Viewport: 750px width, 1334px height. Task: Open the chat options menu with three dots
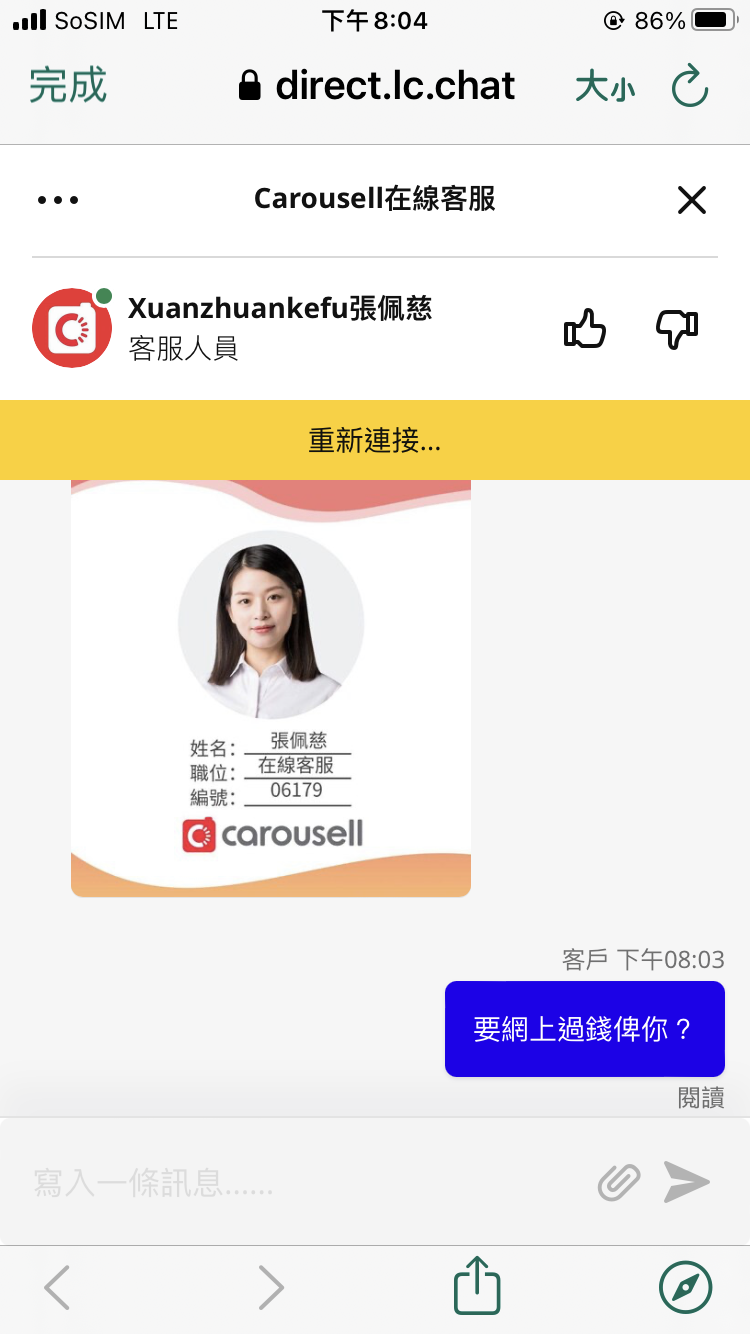(58, 199)
